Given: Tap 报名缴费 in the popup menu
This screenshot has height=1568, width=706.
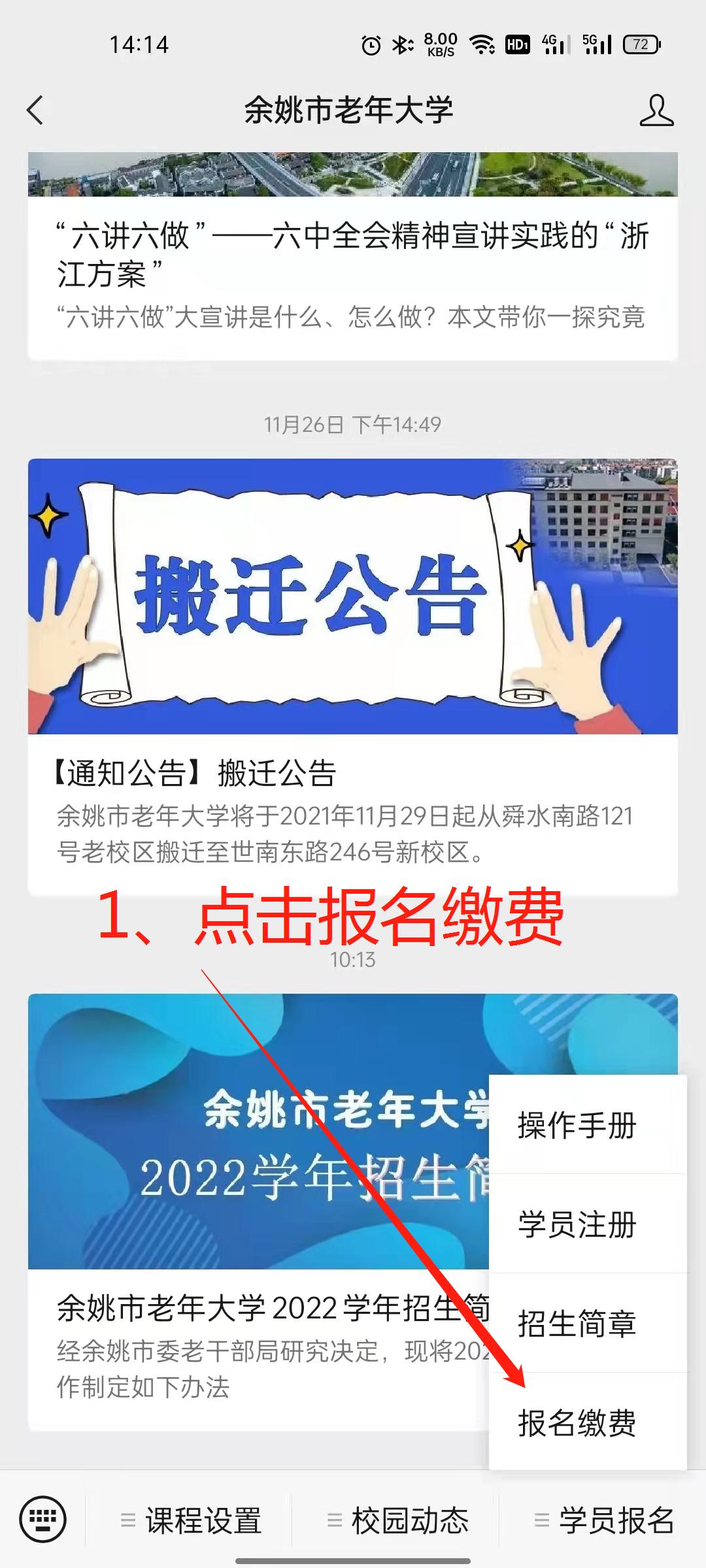Looking at the screenshot, I should (x=588, y=1422).
